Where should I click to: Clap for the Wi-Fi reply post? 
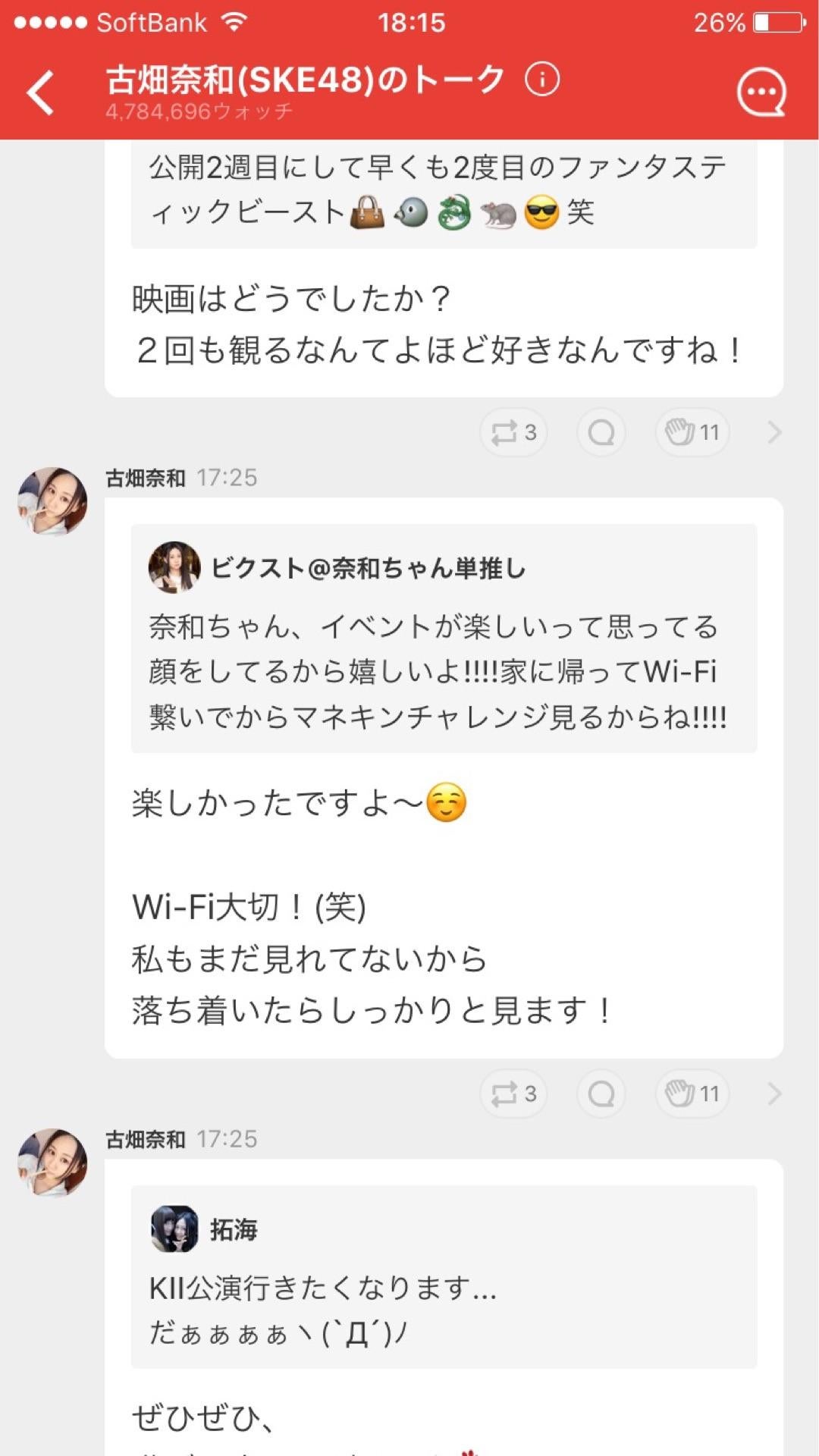691,1094
